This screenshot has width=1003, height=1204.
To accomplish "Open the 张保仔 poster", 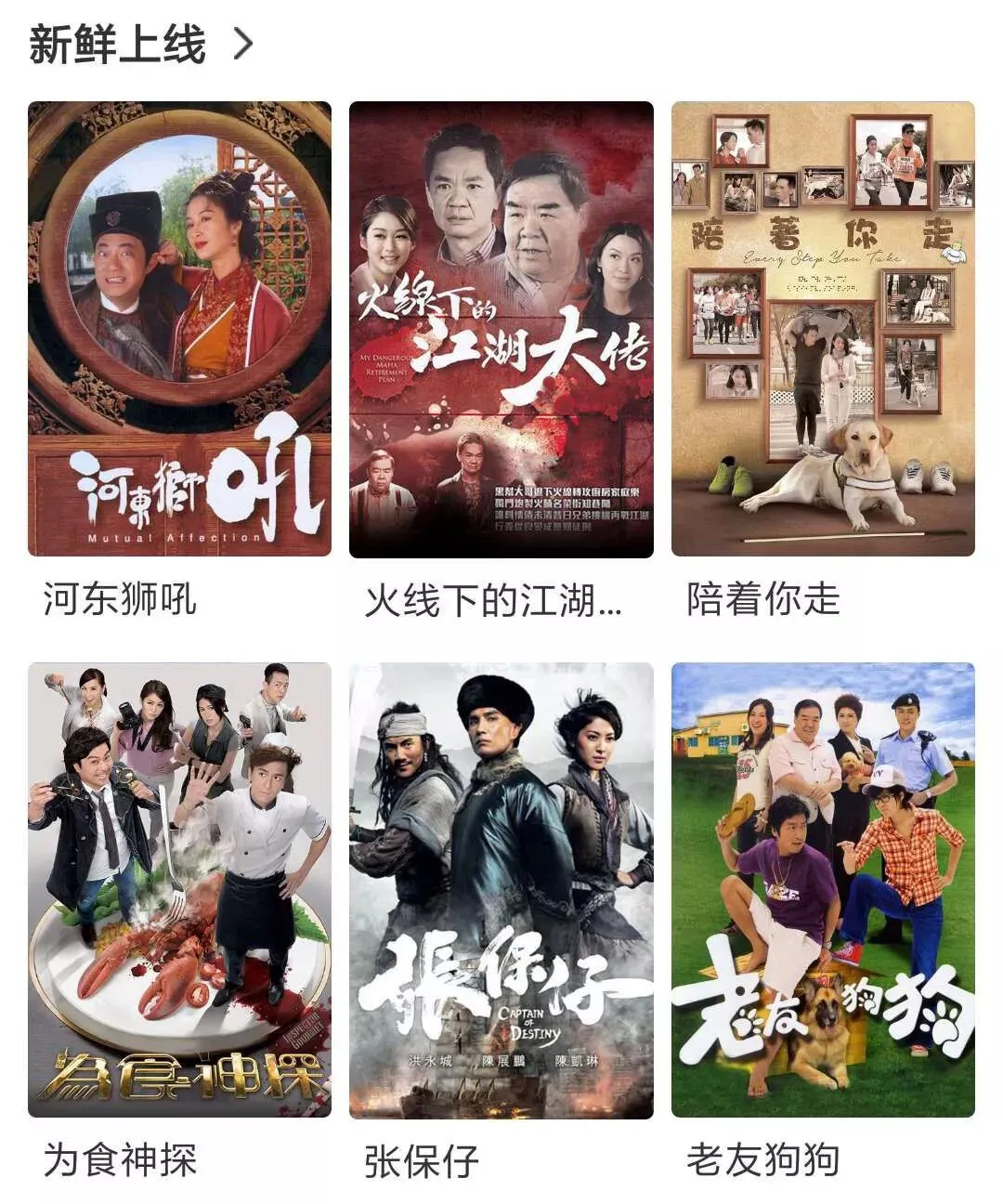I will coord(501,889).
